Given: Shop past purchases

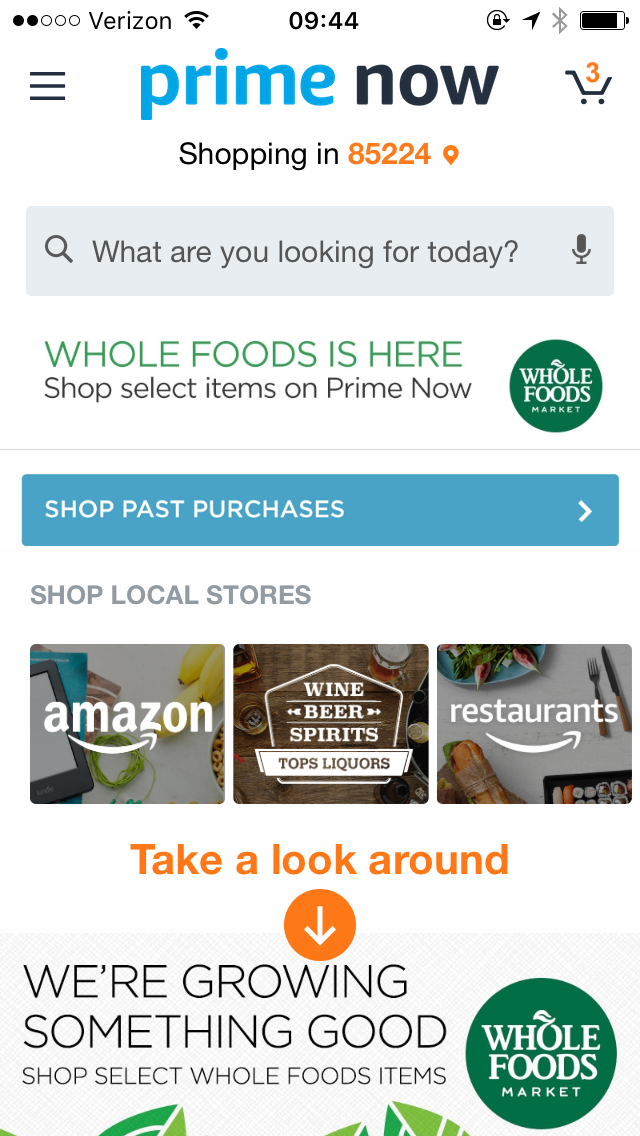Looking at the screenshot, I should [x=320, y=510].
